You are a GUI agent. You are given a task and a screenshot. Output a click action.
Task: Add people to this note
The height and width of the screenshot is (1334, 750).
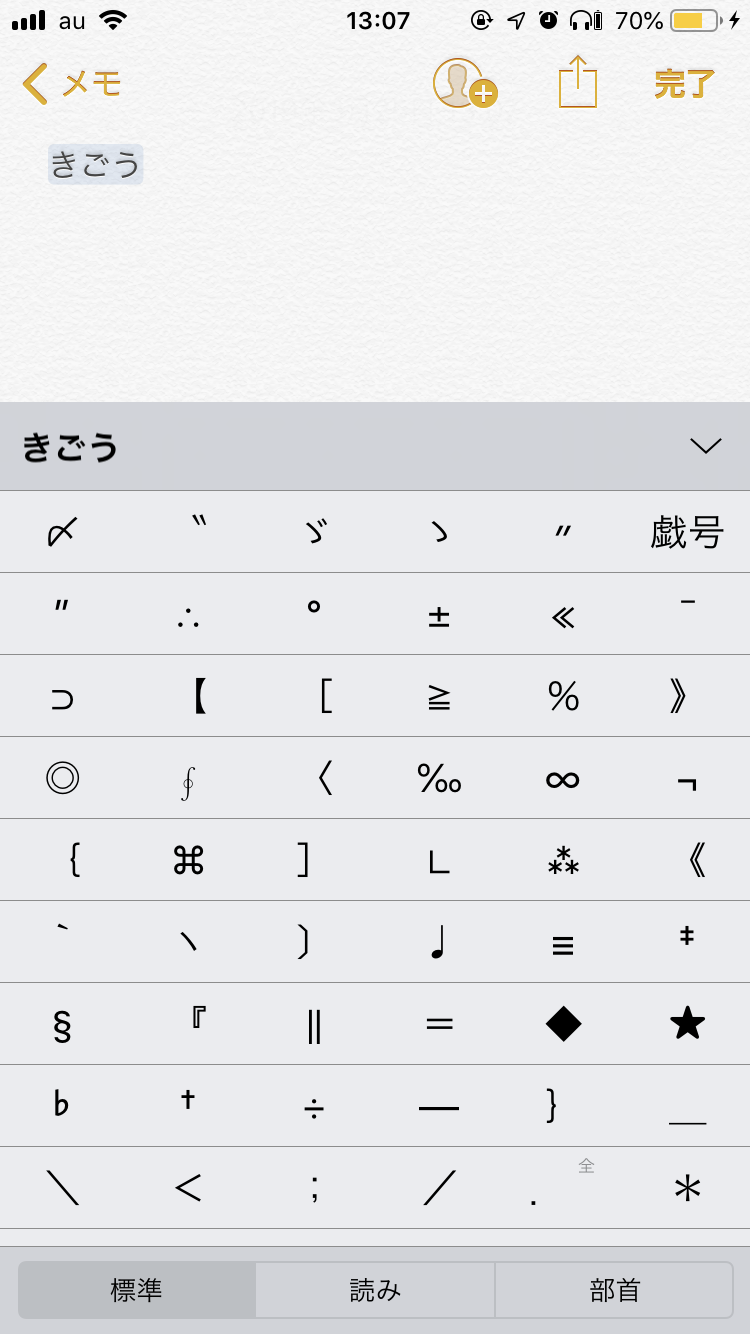[x=464, y=84]
